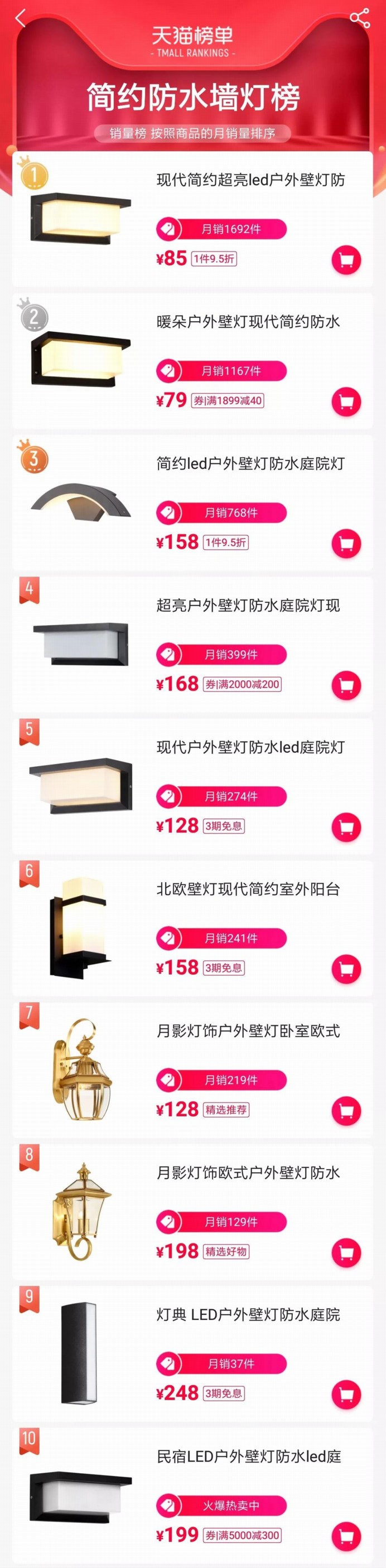This screenshot has width=386, height=1568.
Task: Add the ¥85 wall lamp to cart
Action: (x=346, y=260)
